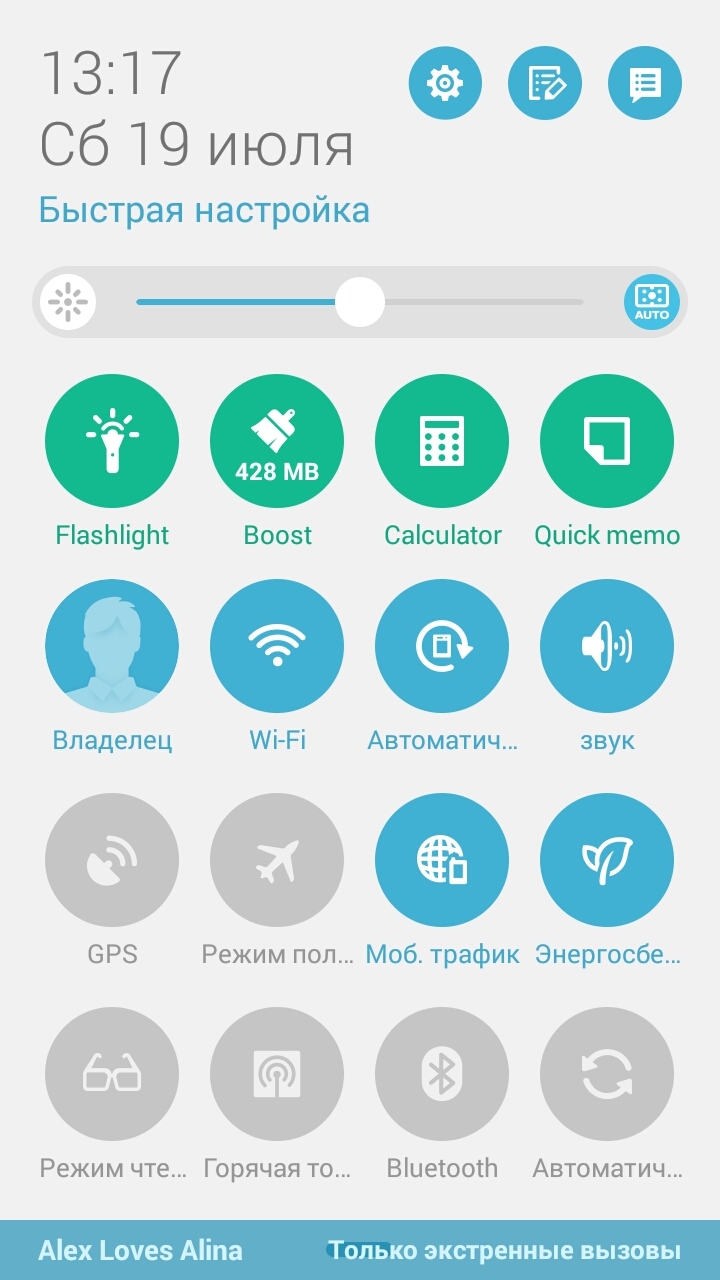Edit quick settings with the pencil-list icon
Viewport: 720px width, 1280px height.
545,83
